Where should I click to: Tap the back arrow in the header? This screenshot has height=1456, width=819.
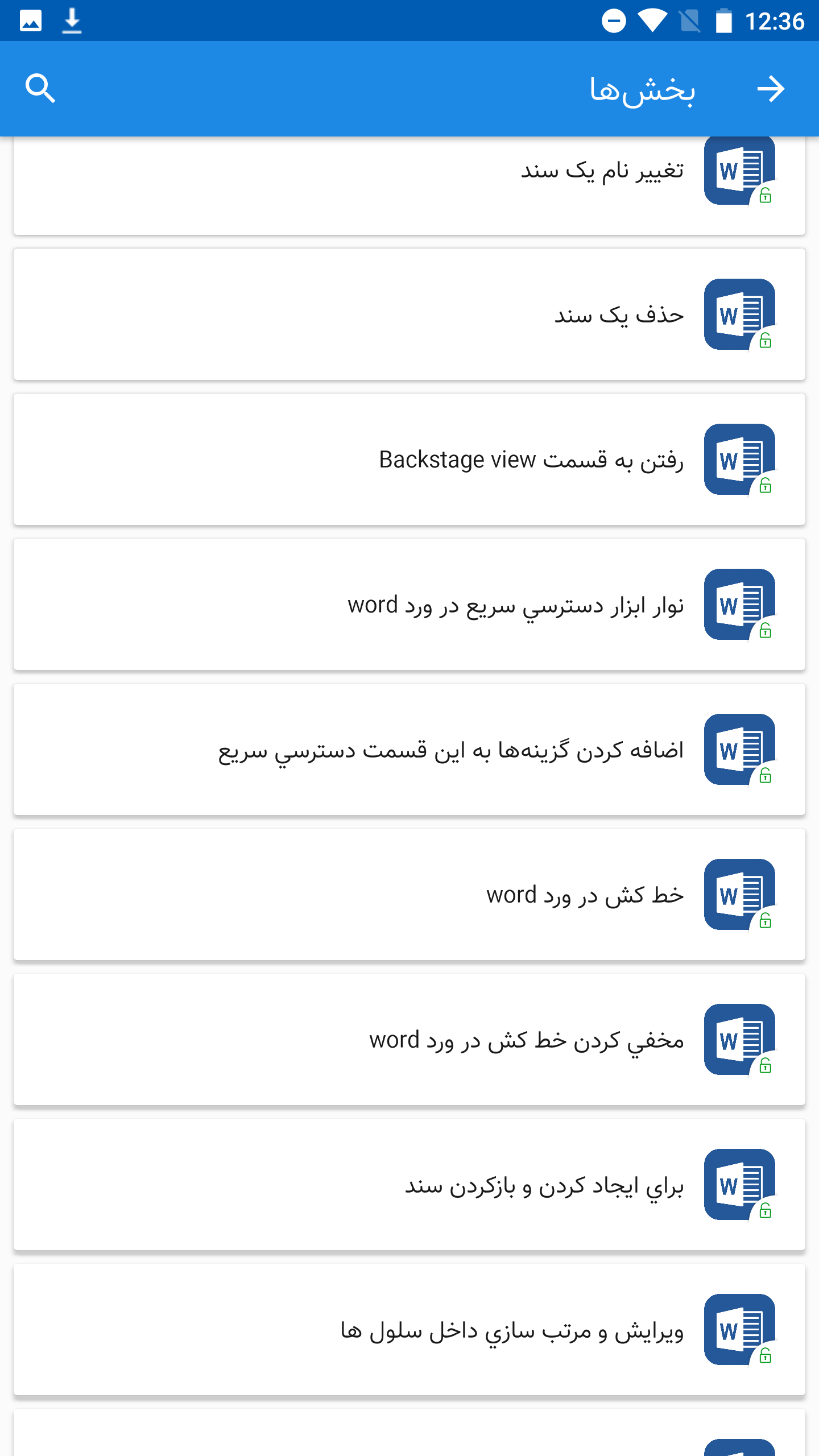772,88
